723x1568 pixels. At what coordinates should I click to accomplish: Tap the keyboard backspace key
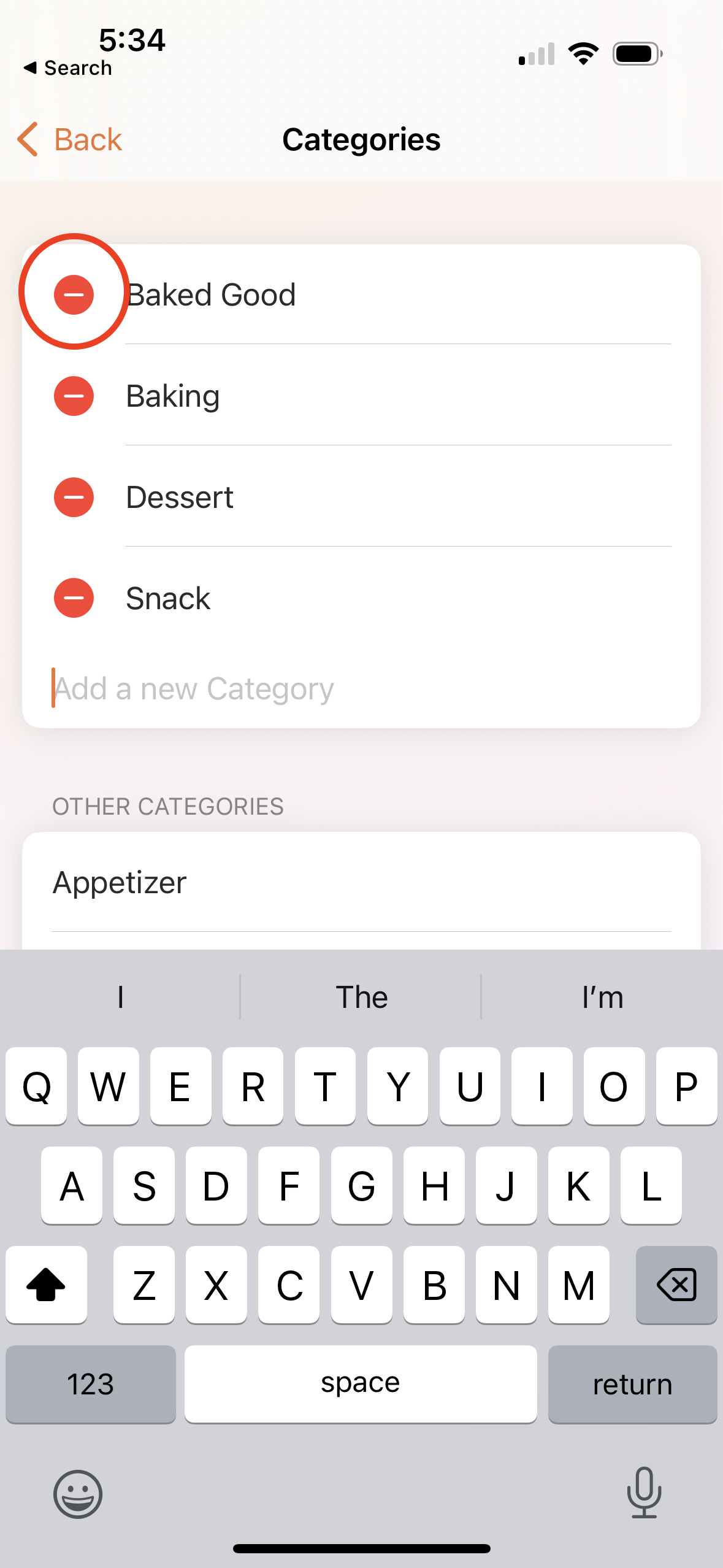[676, 1285]
